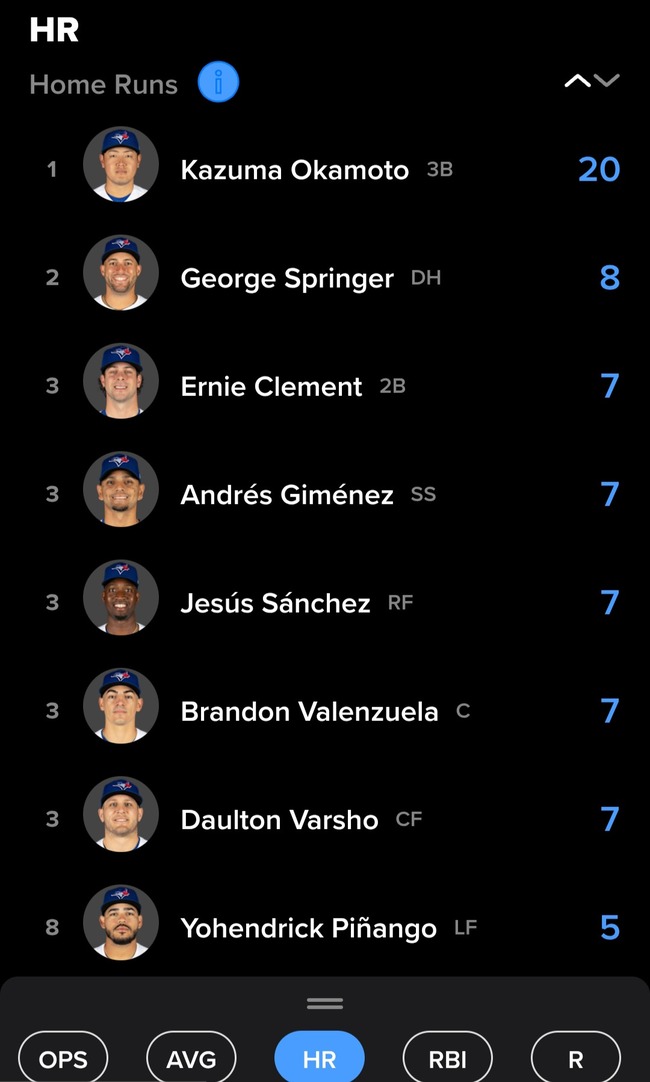Screen dimensions: 650x1082
Task: Open George Springer's player row
Action: 325,277
